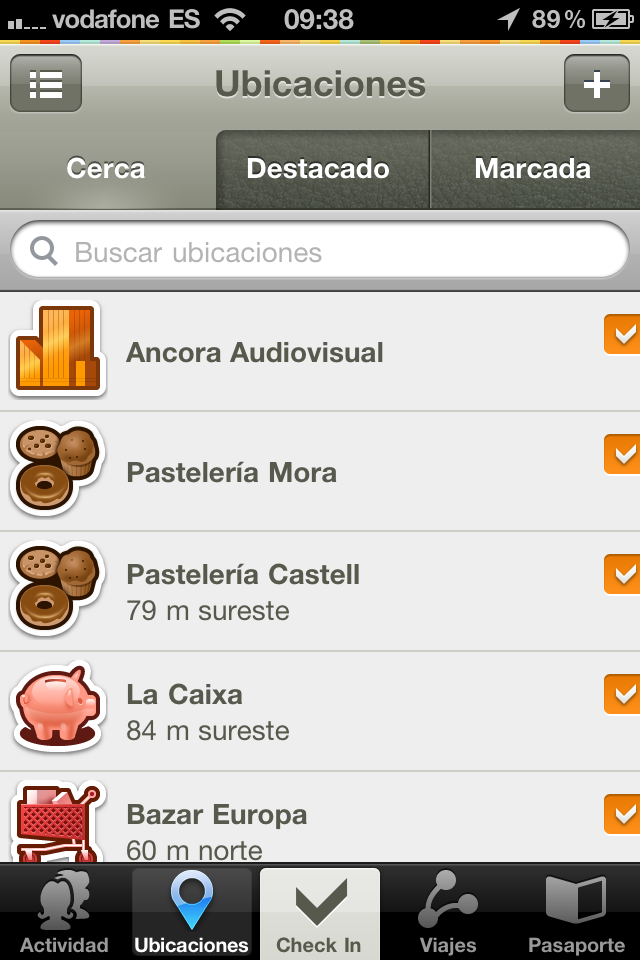The height and width of the screenshot is (960, 640).
Task: Select the Marcada tab
Action: pyautogui.click(x=532, y=169)
